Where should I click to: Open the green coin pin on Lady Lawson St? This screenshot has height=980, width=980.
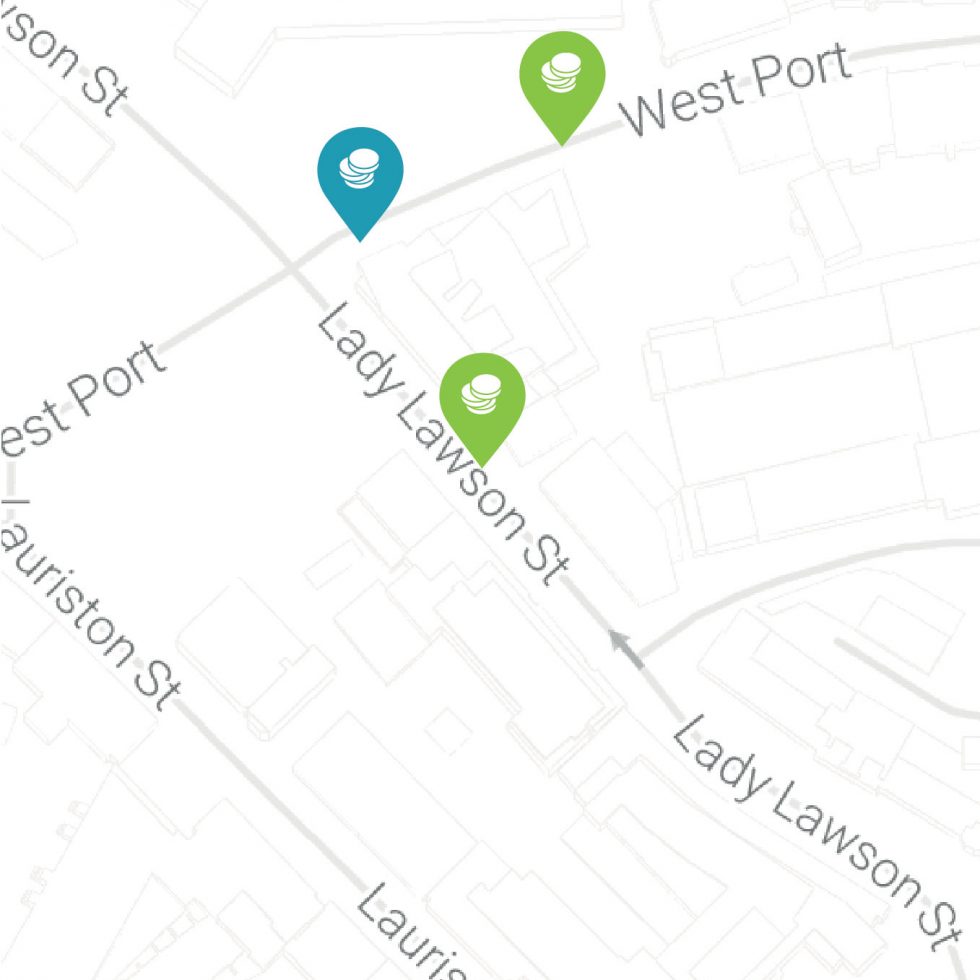[482, 398]
